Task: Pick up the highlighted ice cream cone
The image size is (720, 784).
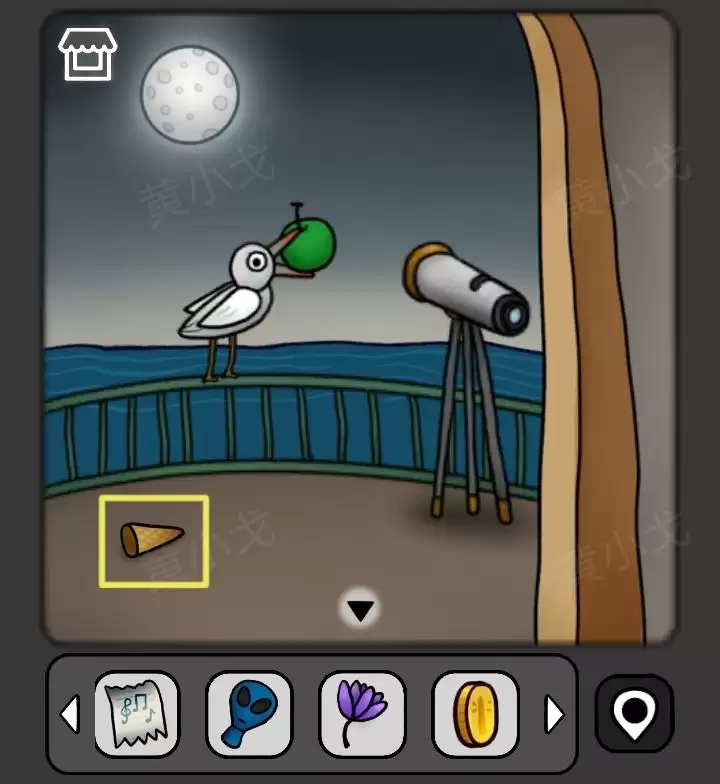Action: click(x=153, y=540)
